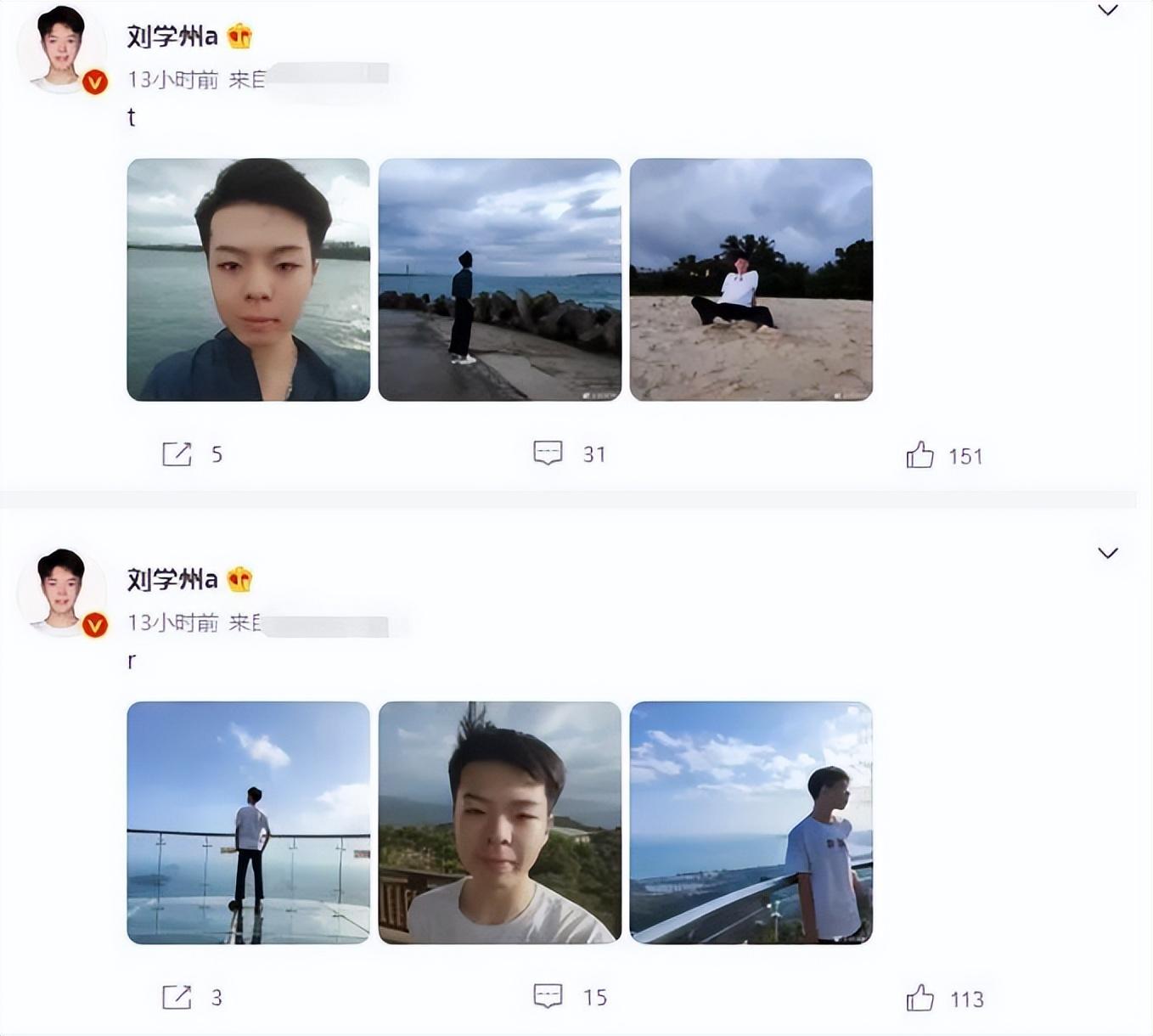View the white t-shirt selfie in the "r" post

pos(499,822)
